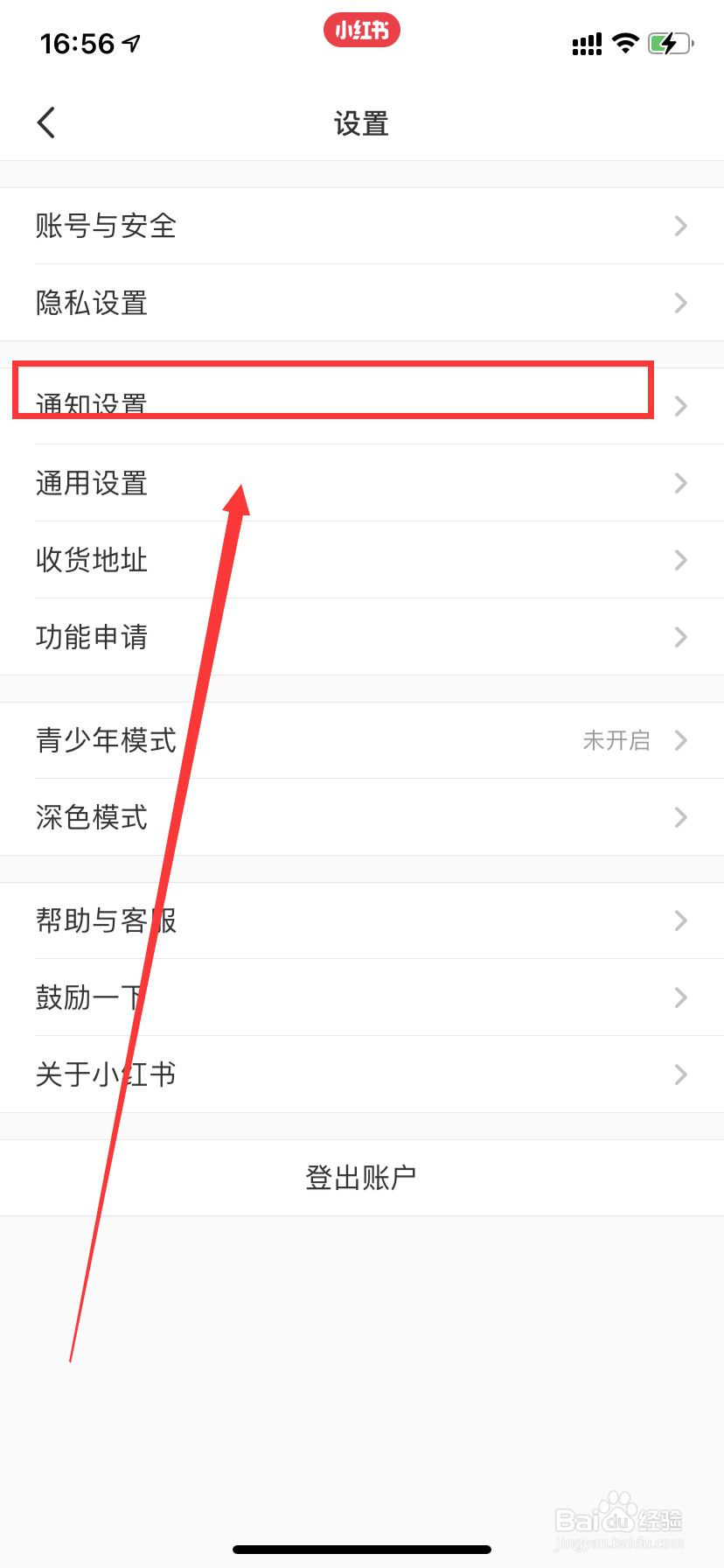The width and height of the screenshot is (724, 1568).
Task: Tap the back arrow to return
Action: click(x=45, y=122)
